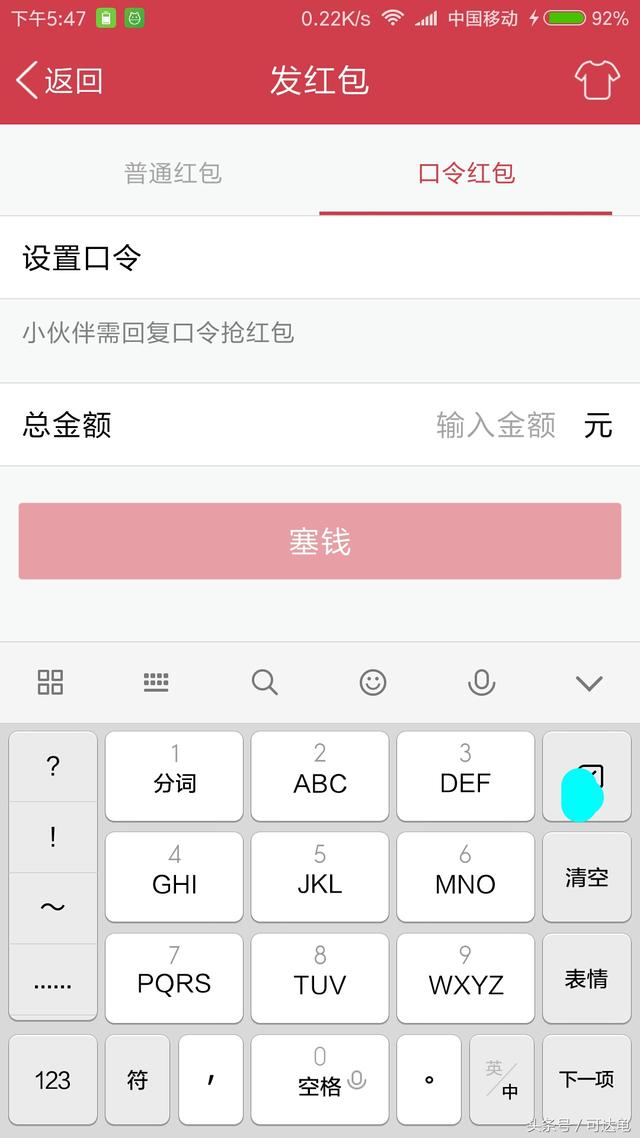
Task: Open the T-shirt skin icon
Action: click(x=596, y=80)
